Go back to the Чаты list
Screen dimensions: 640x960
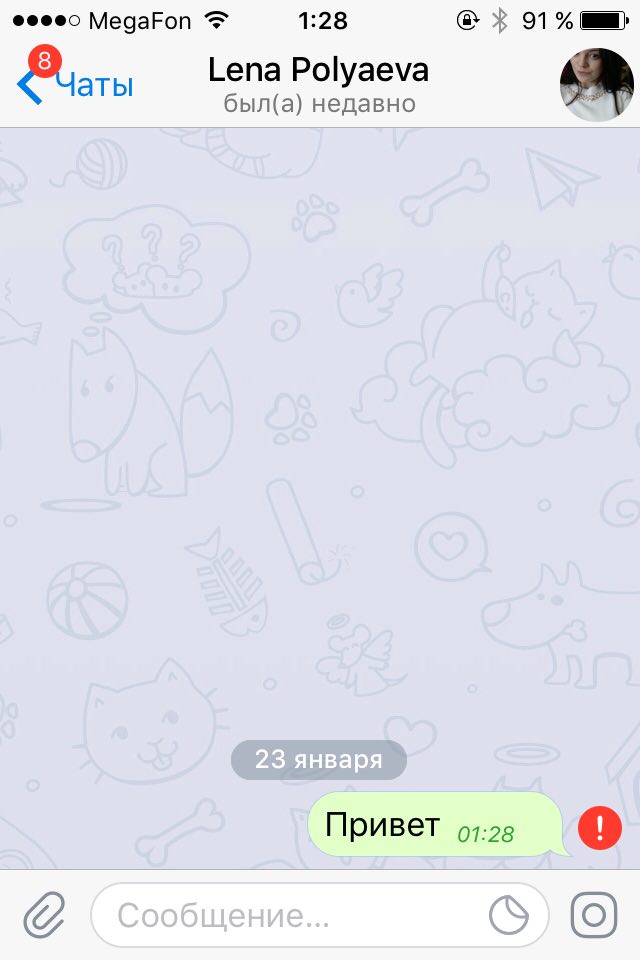(x=75, y=86)
